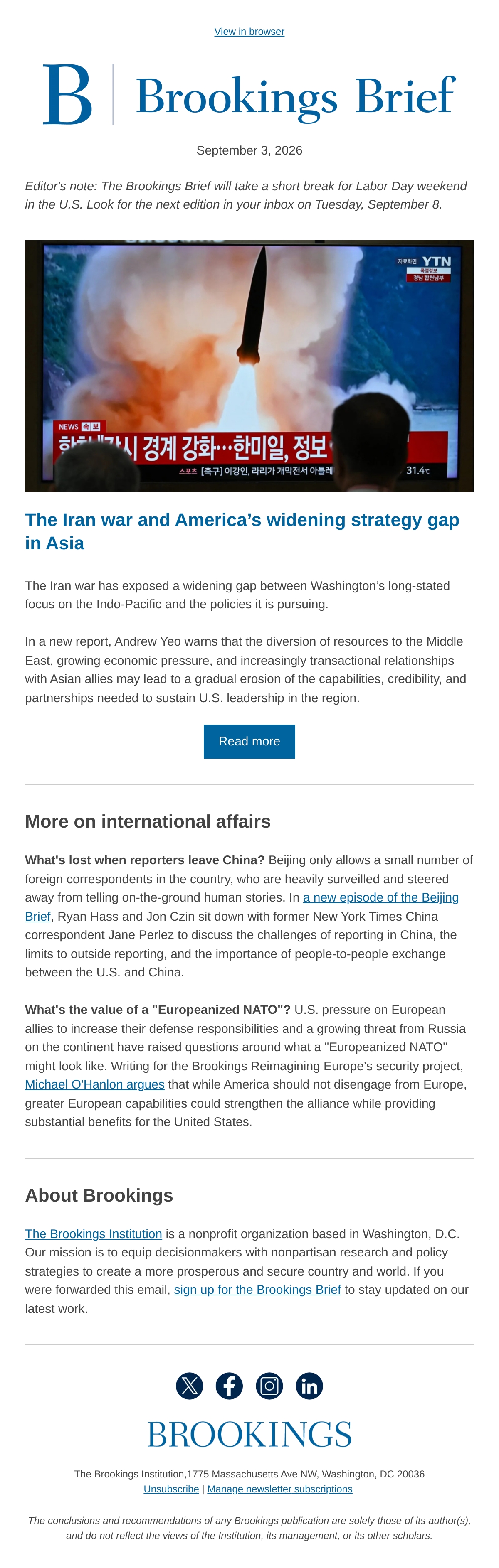Open the Brookings LinkedIn page
Screen dimensions: 499x1568
click(309, 1386)
